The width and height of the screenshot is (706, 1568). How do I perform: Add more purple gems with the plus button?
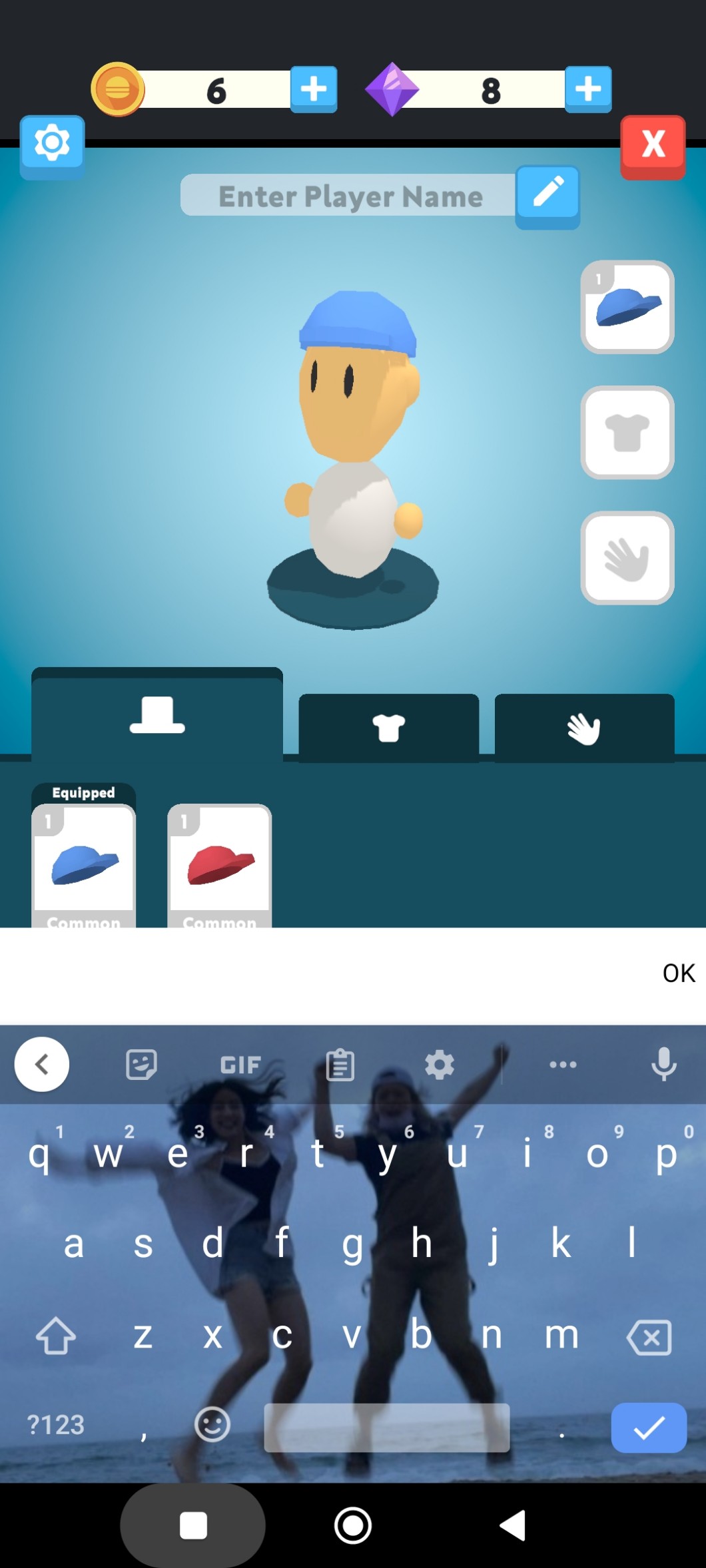[588, 89]
